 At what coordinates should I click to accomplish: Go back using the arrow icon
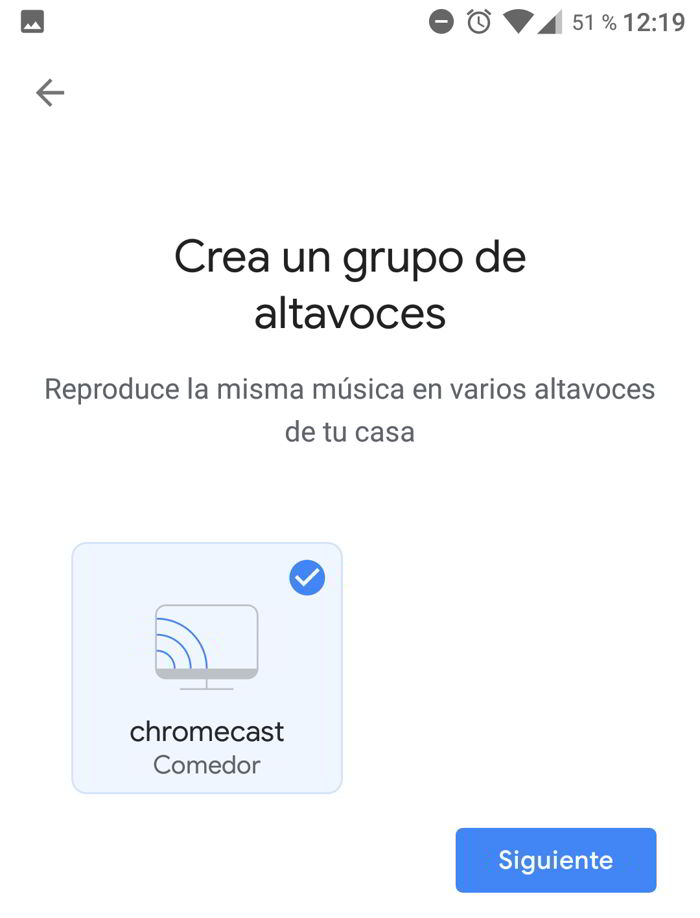pos(50,93)
